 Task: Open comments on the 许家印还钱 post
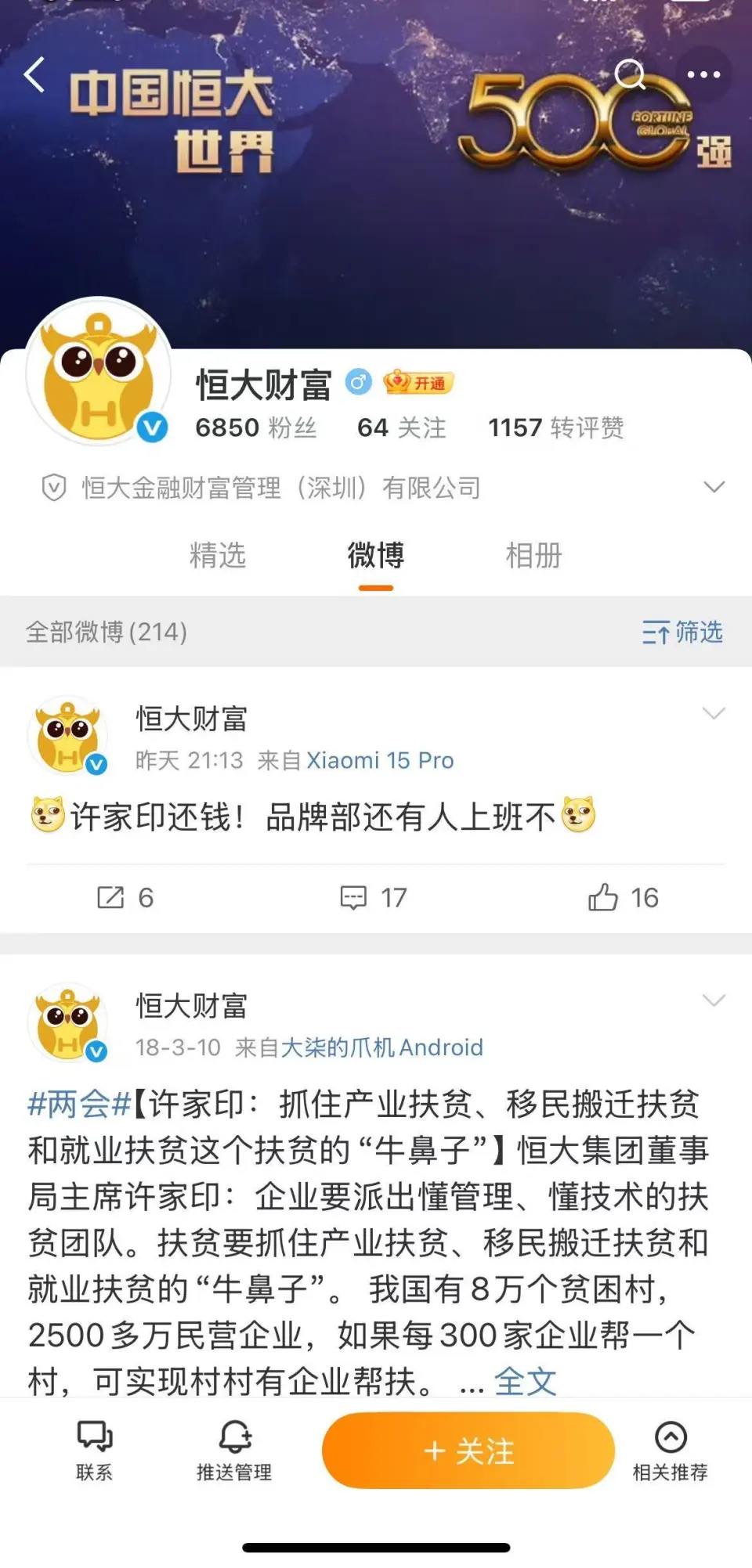[x=374, y=897]
